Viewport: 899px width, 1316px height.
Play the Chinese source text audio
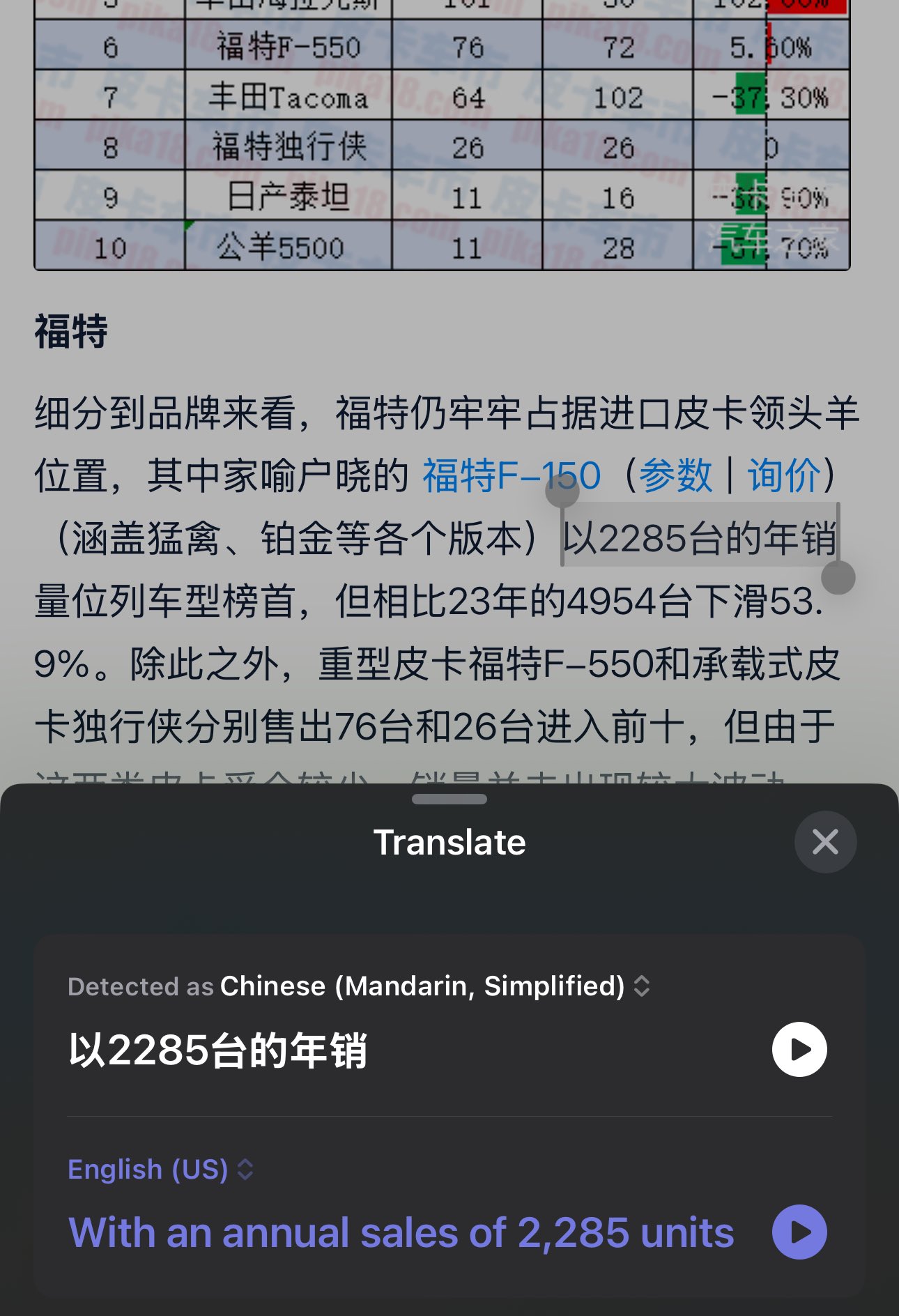coord(799,1050)
